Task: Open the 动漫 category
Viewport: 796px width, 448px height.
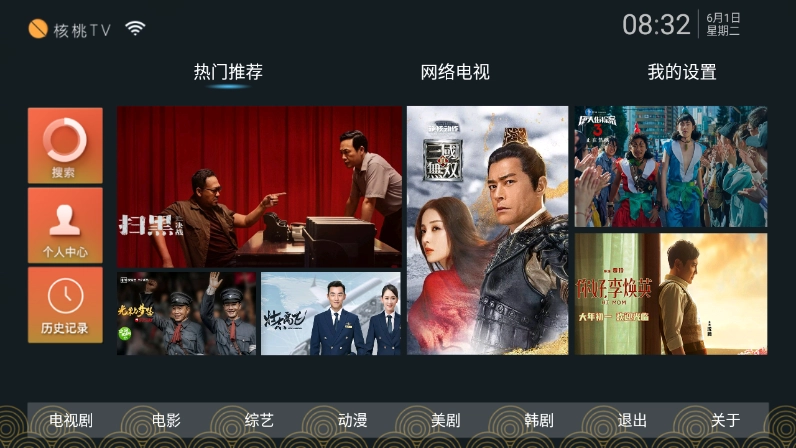Action: click(x=352, y=420)
